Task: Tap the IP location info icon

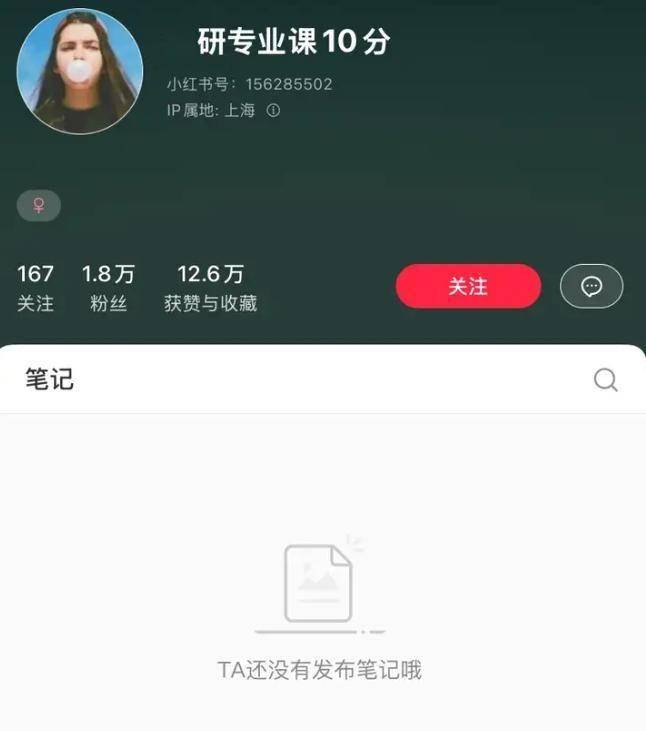Action: (273, 111)
